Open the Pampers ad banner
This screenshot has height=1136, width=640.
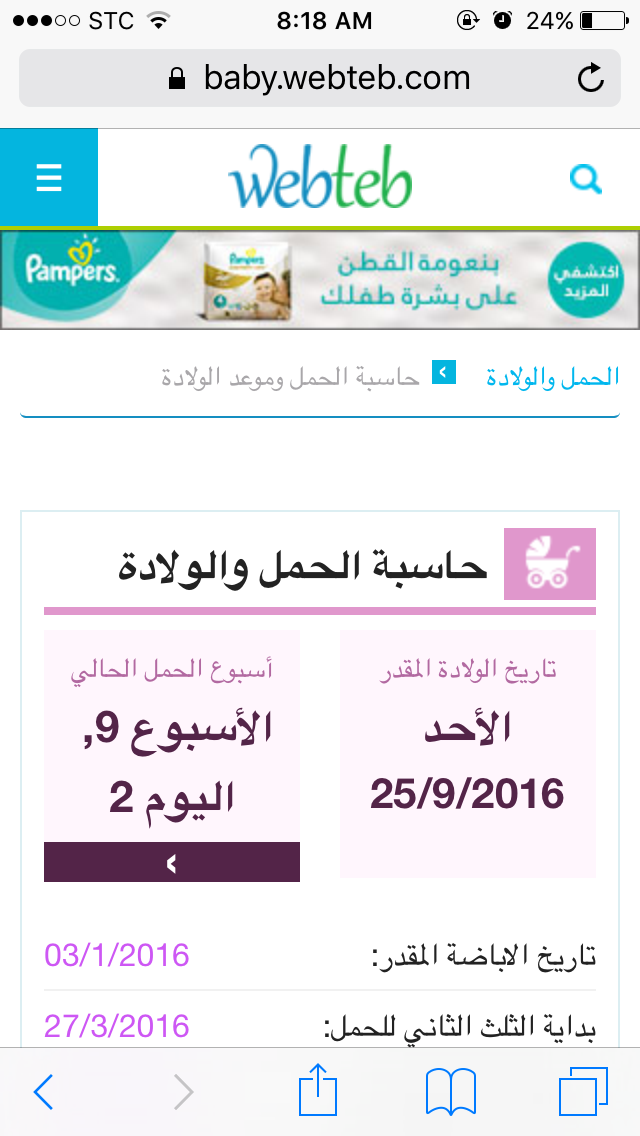pyautogui.click(x=320, y=279)
